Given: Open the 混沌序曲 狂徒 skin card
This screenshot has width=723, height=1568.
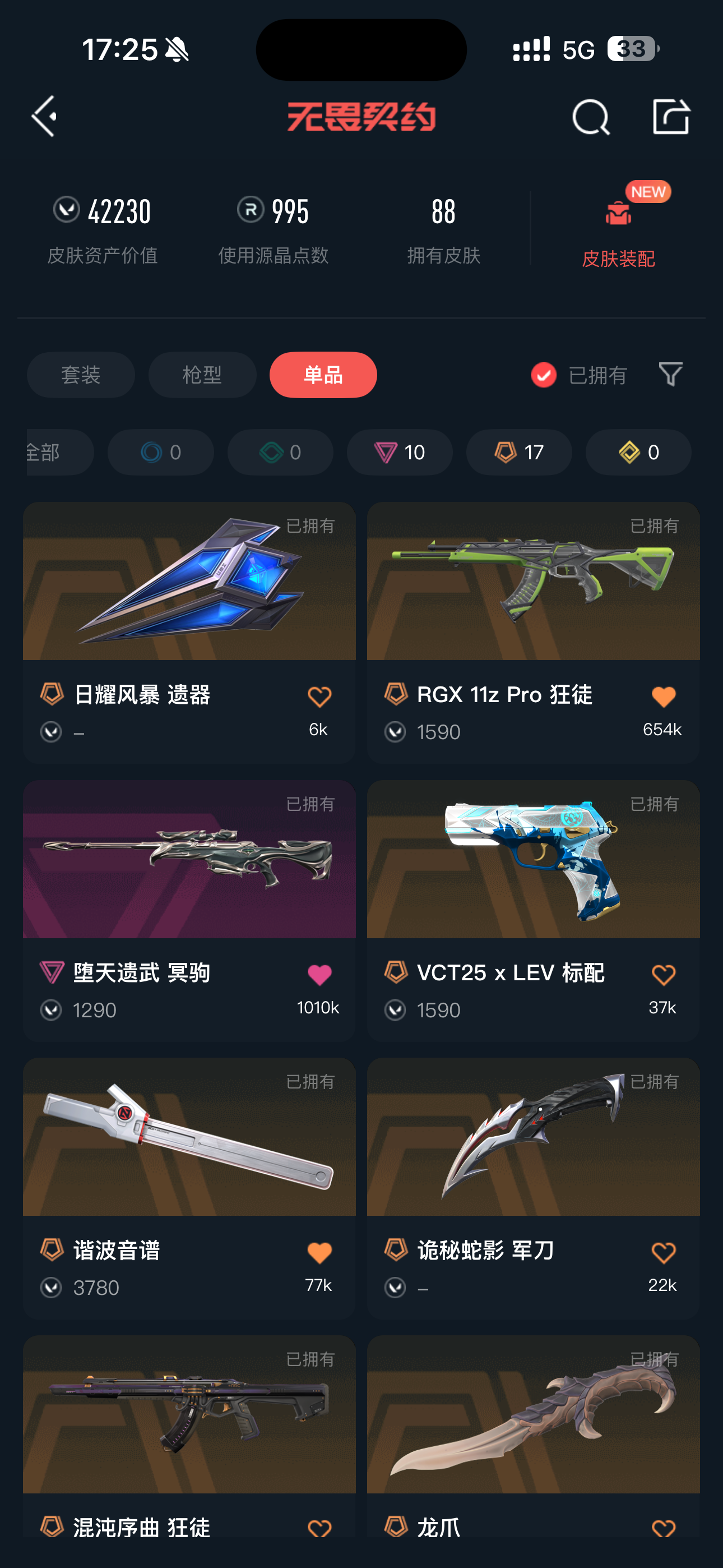Looking at the screenshot, I should pos(189,1438).
